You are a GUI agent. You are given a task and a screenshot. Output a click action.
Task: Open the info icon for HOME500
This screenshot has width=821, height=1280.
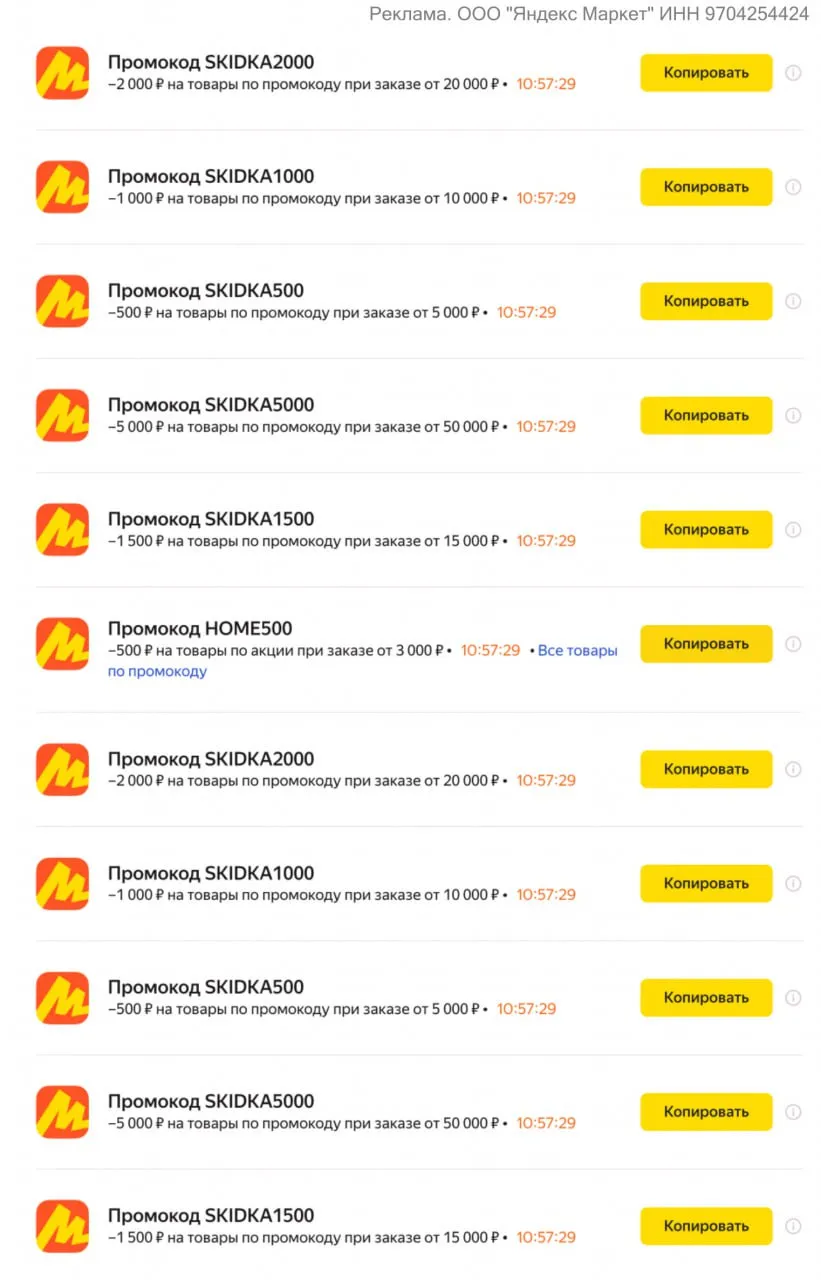click(x=793, y=644)
